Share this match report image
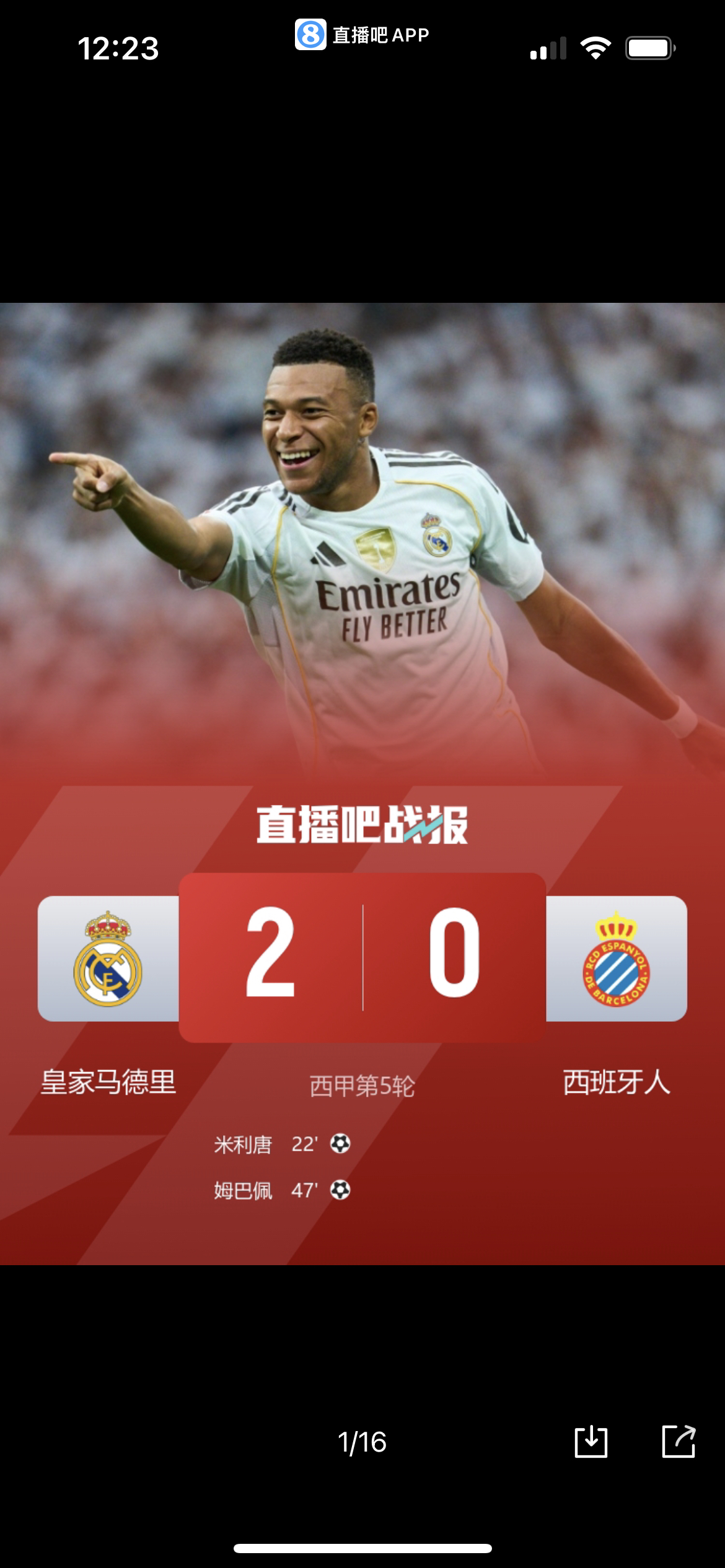Image resolution: width=725 pixels, height=1568 pixels. point(679,1442)
